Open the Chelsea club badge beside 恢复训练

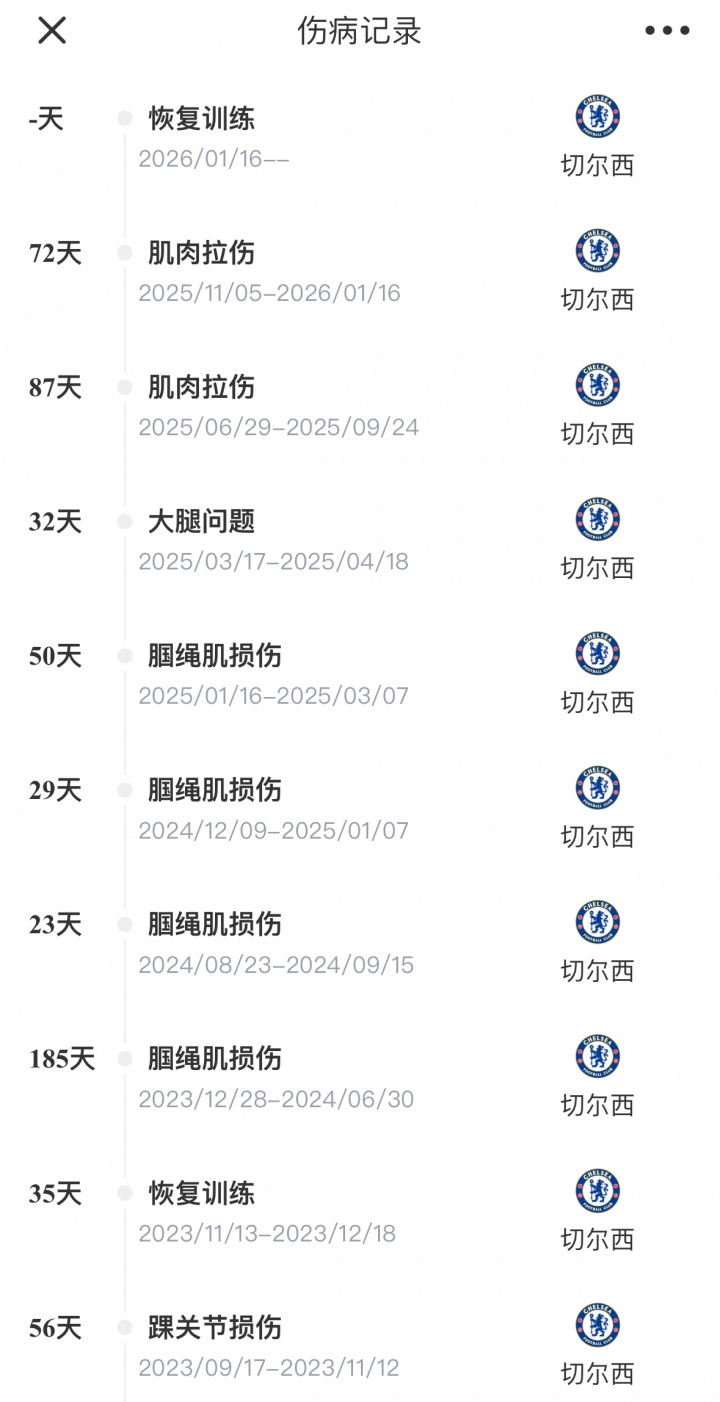point(597,113)
